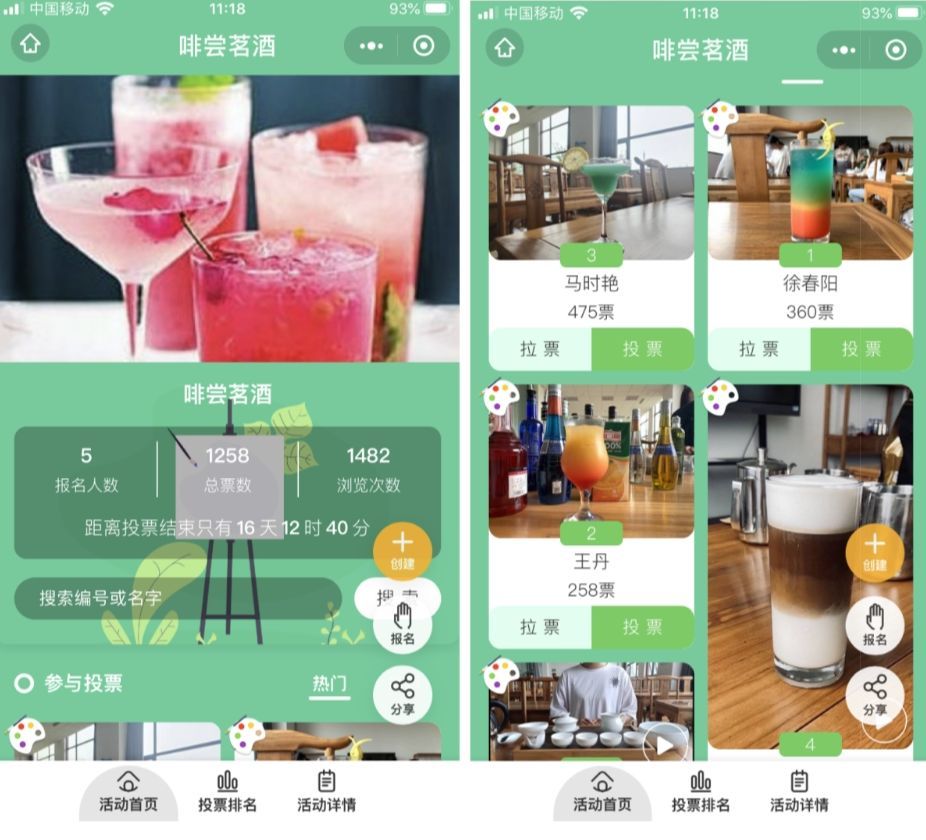Image resolution: width=926 pixels, height=840 pixels.
Task: Tap 拉票 under 马时艳's entry
Action: click(540, 349)
